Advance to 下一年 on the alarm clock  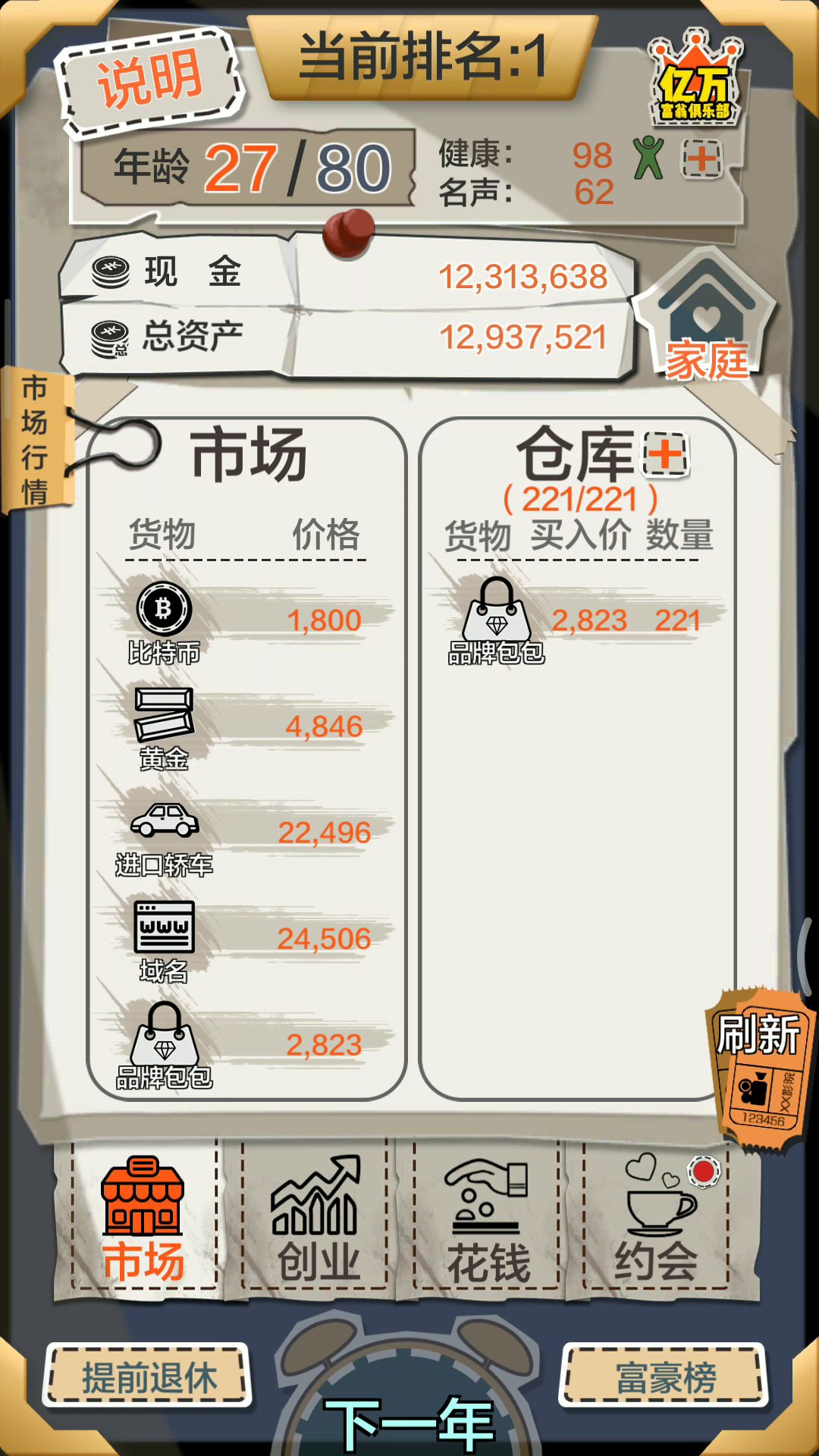tap(409, 1418)
